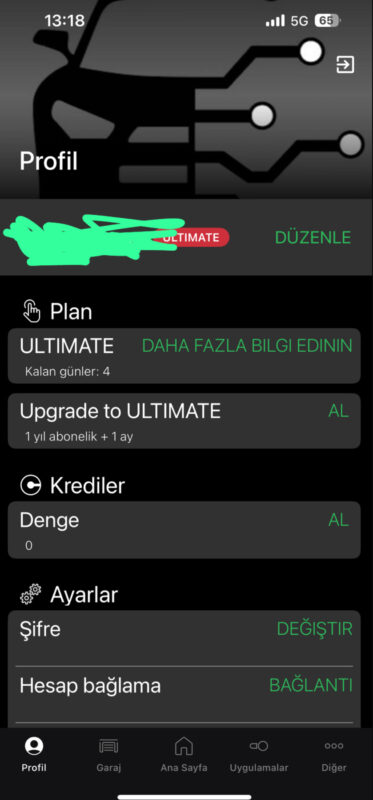This screenshot has width=373, height=800.
Task: Tap AL next to Upgrade to ULTIMATE
Action: coord(338,411)
